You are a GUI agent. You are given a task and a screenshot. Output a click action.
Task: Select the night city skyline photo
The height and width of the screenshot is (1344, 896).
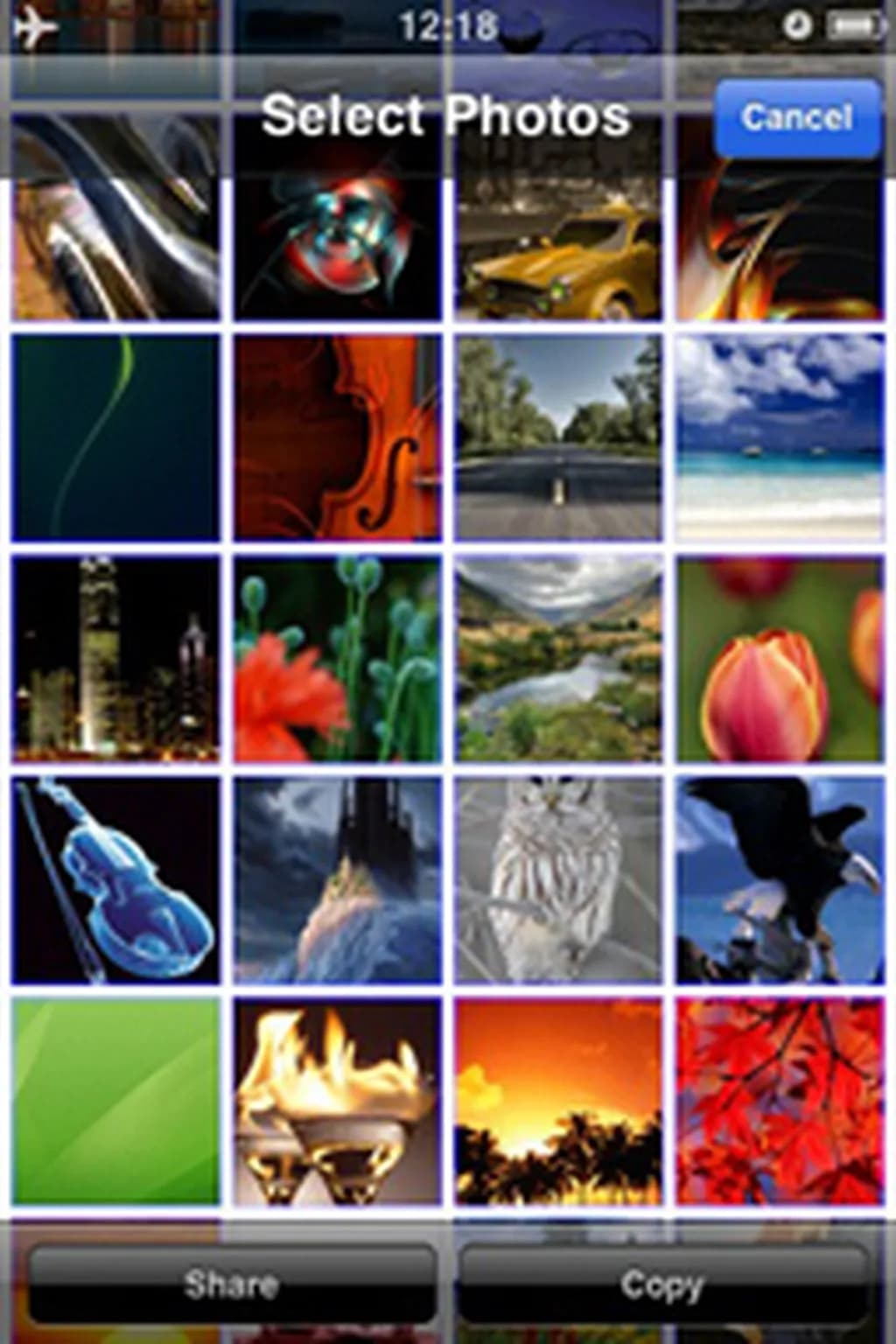pos(116,658)
